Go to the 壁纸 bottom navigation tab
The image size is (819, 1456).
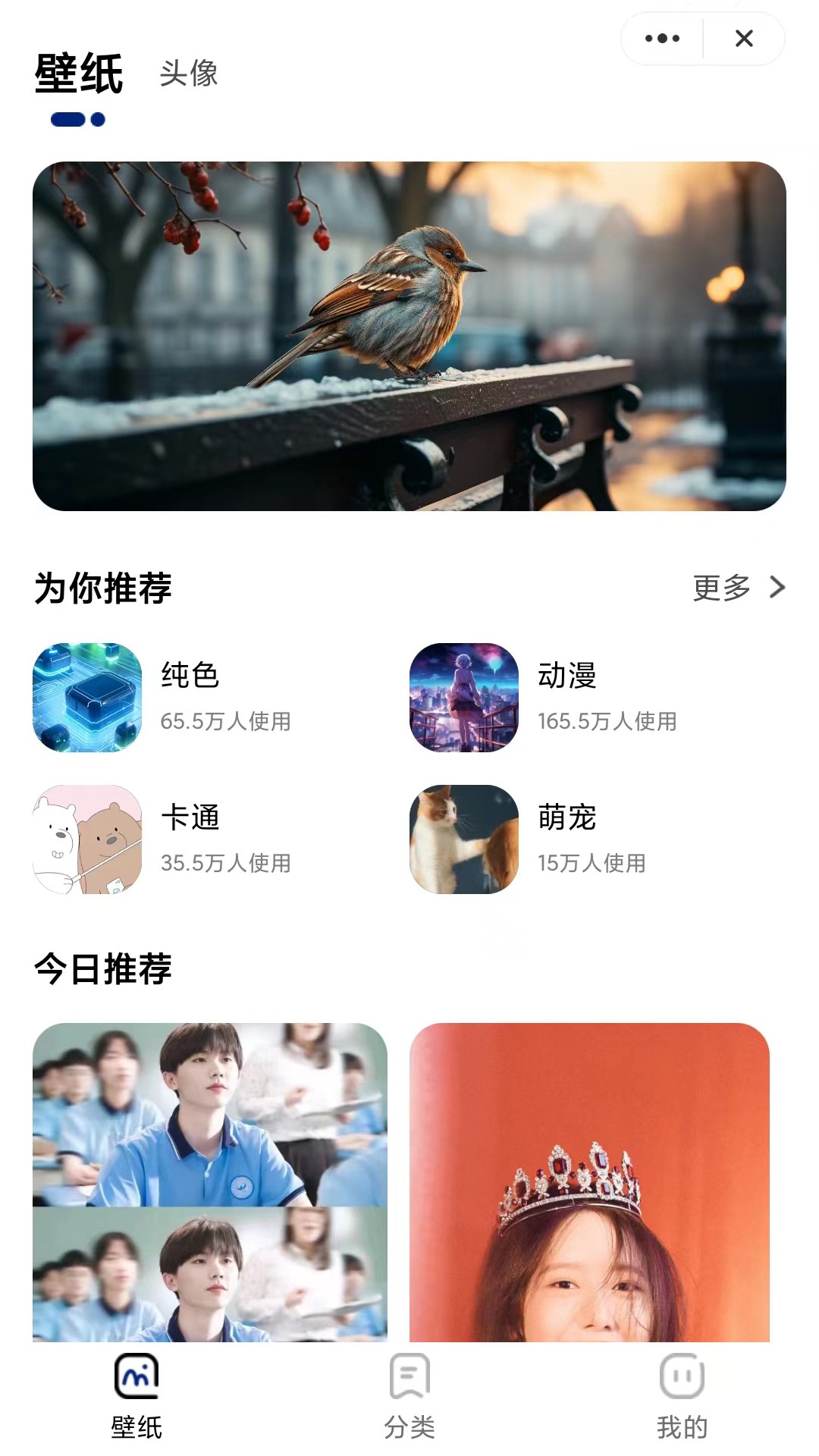click(136, 1395)
